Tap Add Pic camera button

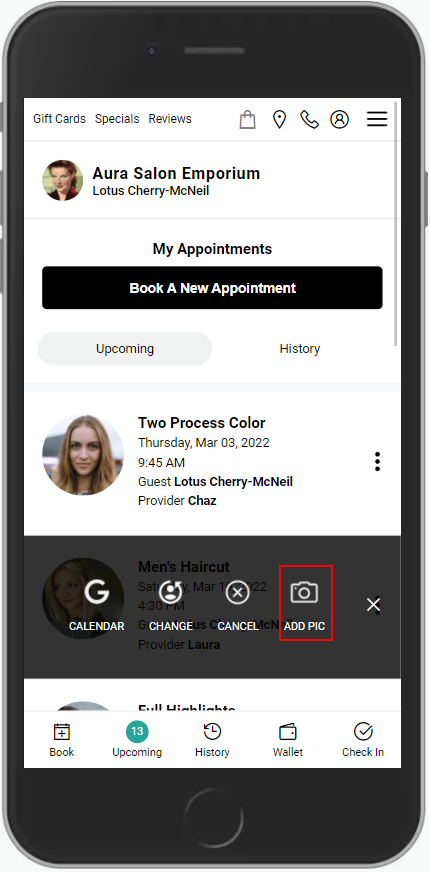(x=305, y=605)
